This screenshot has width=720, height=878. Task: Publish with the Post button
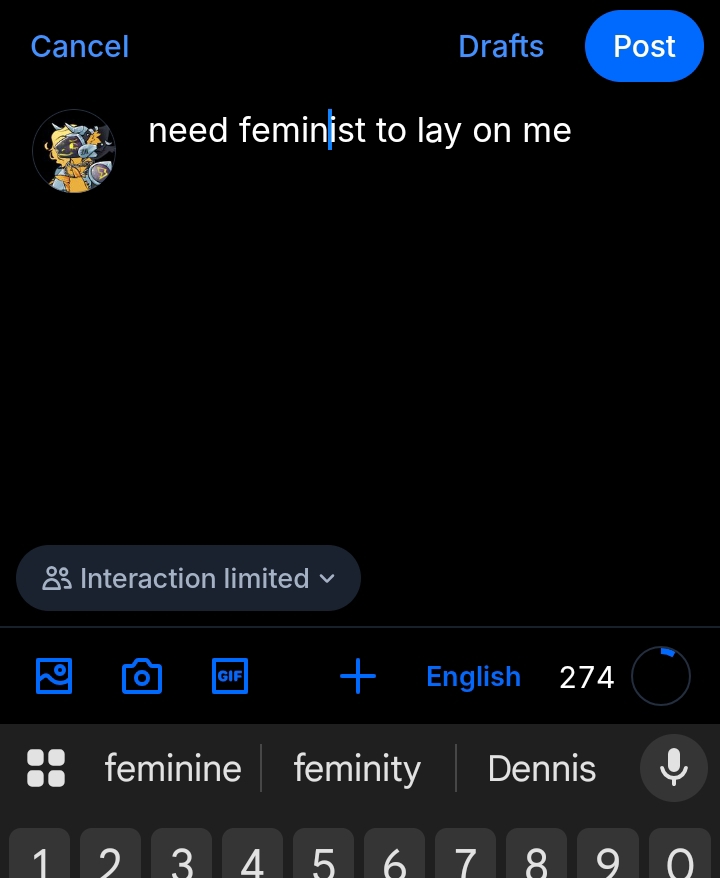tap(644, 47)
